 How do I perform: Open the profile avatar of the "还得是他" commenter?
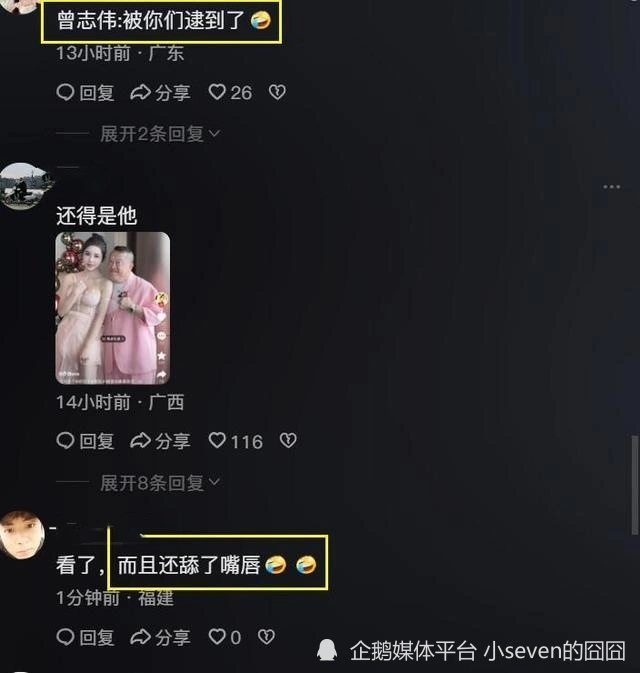(x=26, y=186)
